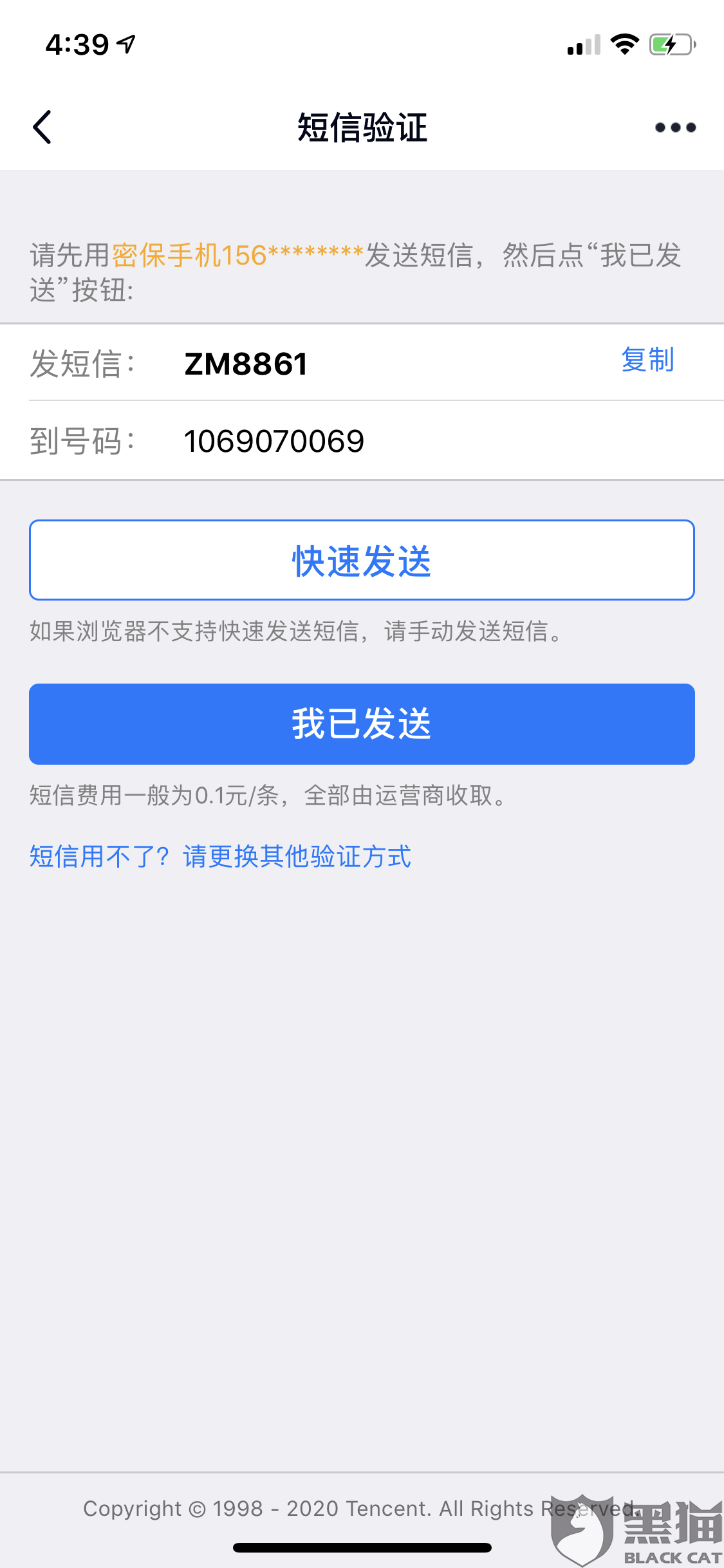The image size is (724, 1568).
Task: Tap the destination number 1069070069
Action: coord(274,440)
